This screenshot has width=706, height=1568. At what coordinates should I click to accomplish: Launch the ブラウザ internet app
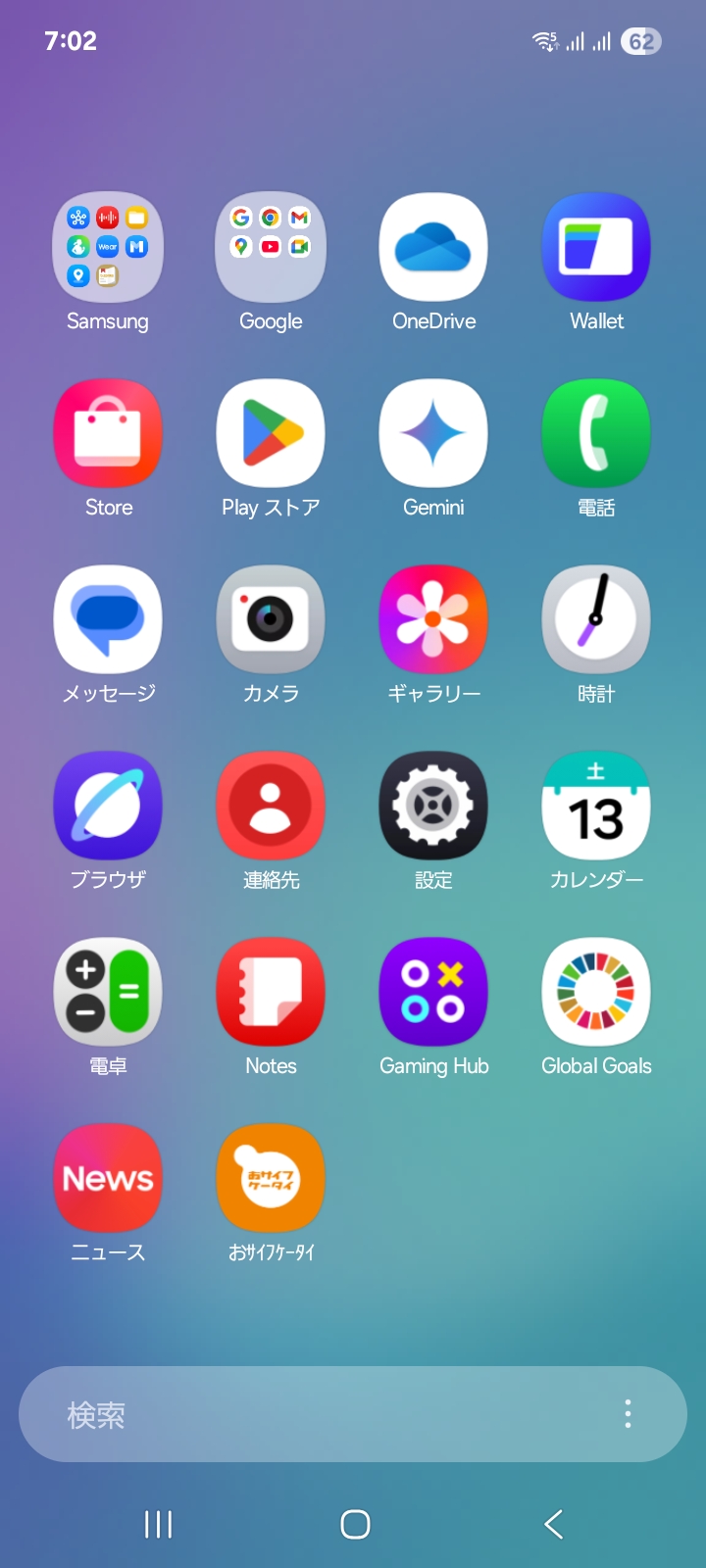point(108,806)
